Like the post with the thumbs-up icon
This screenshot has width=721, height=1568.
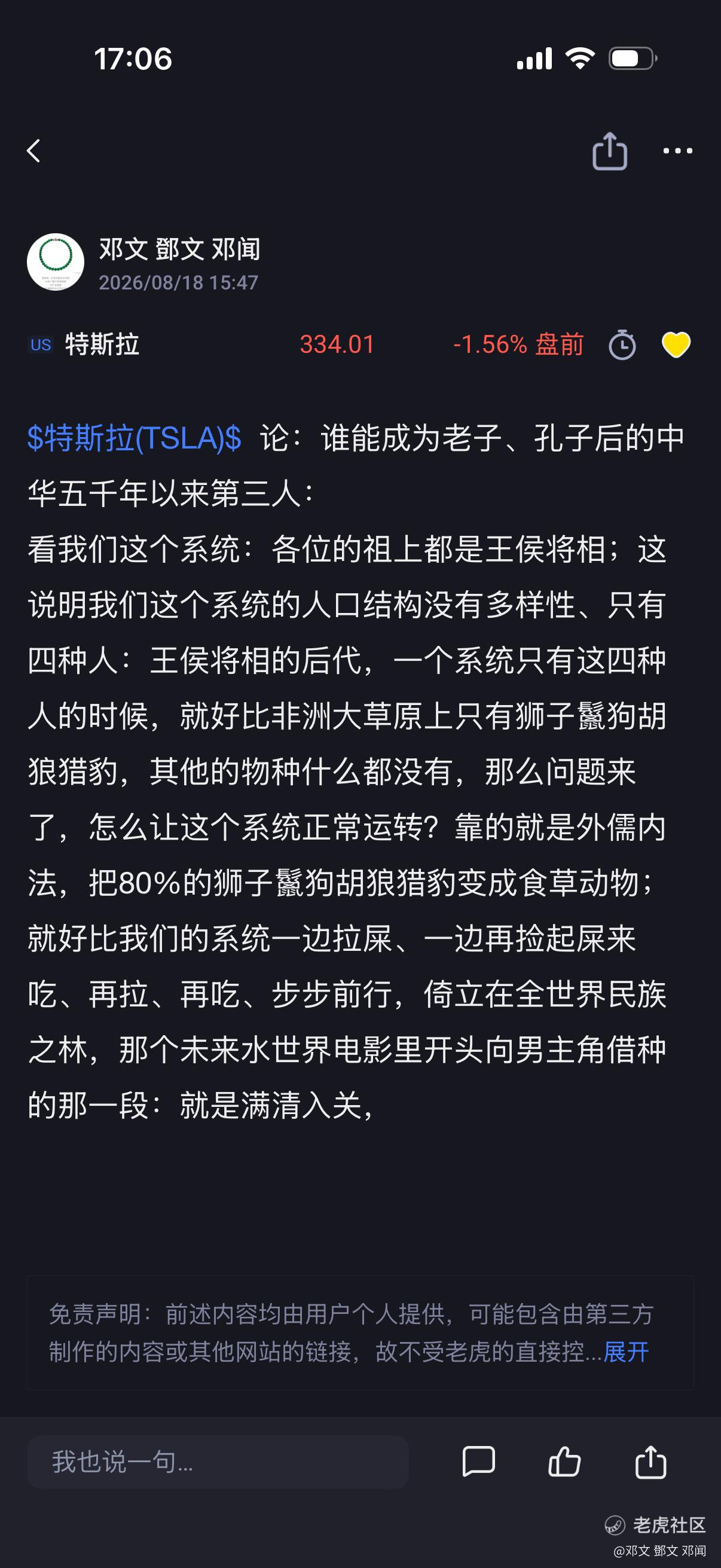click(x=564, y=1462)
